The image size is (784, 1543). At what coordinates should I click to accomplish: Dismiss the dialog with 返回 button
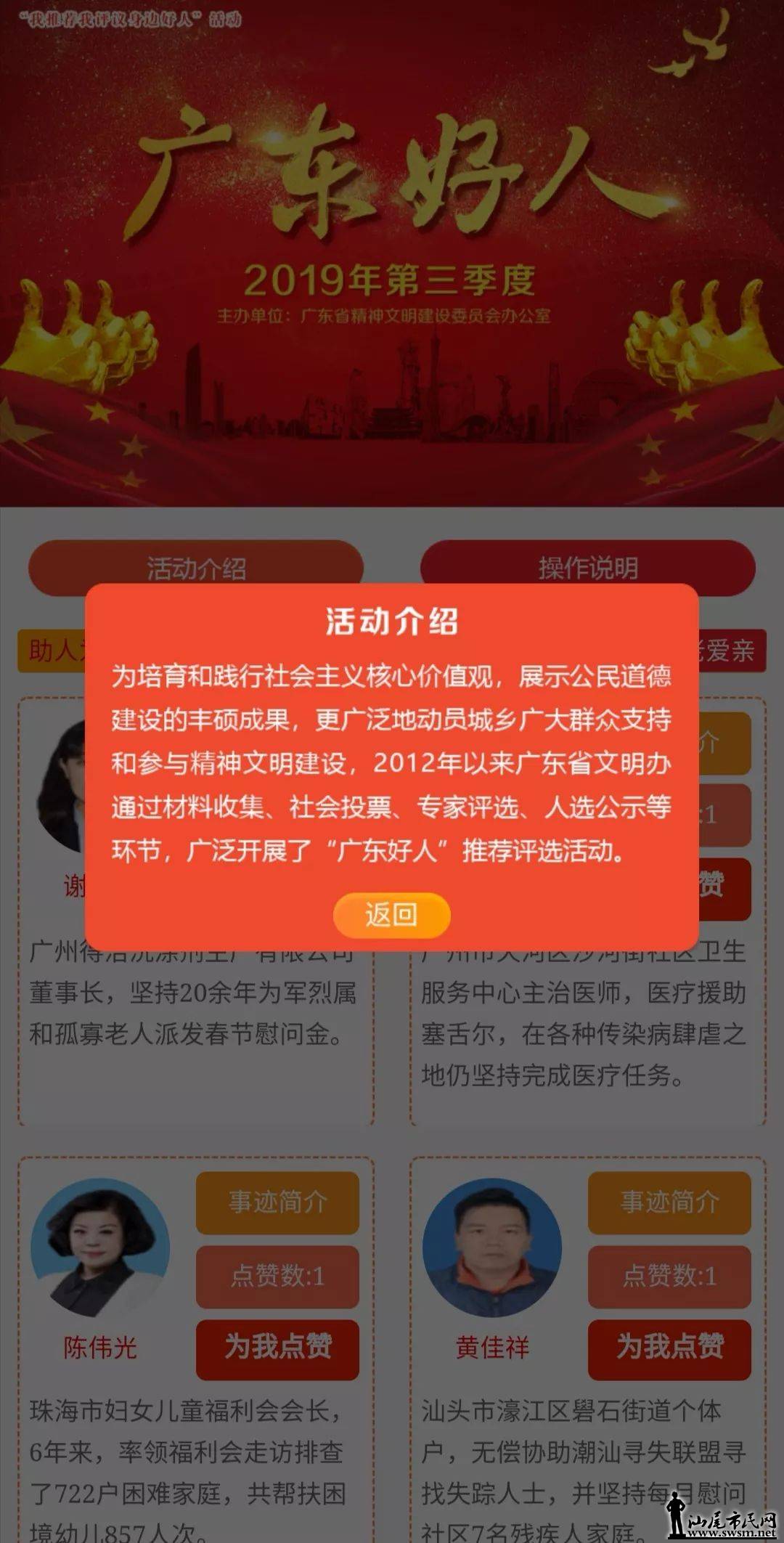[391, 915]
